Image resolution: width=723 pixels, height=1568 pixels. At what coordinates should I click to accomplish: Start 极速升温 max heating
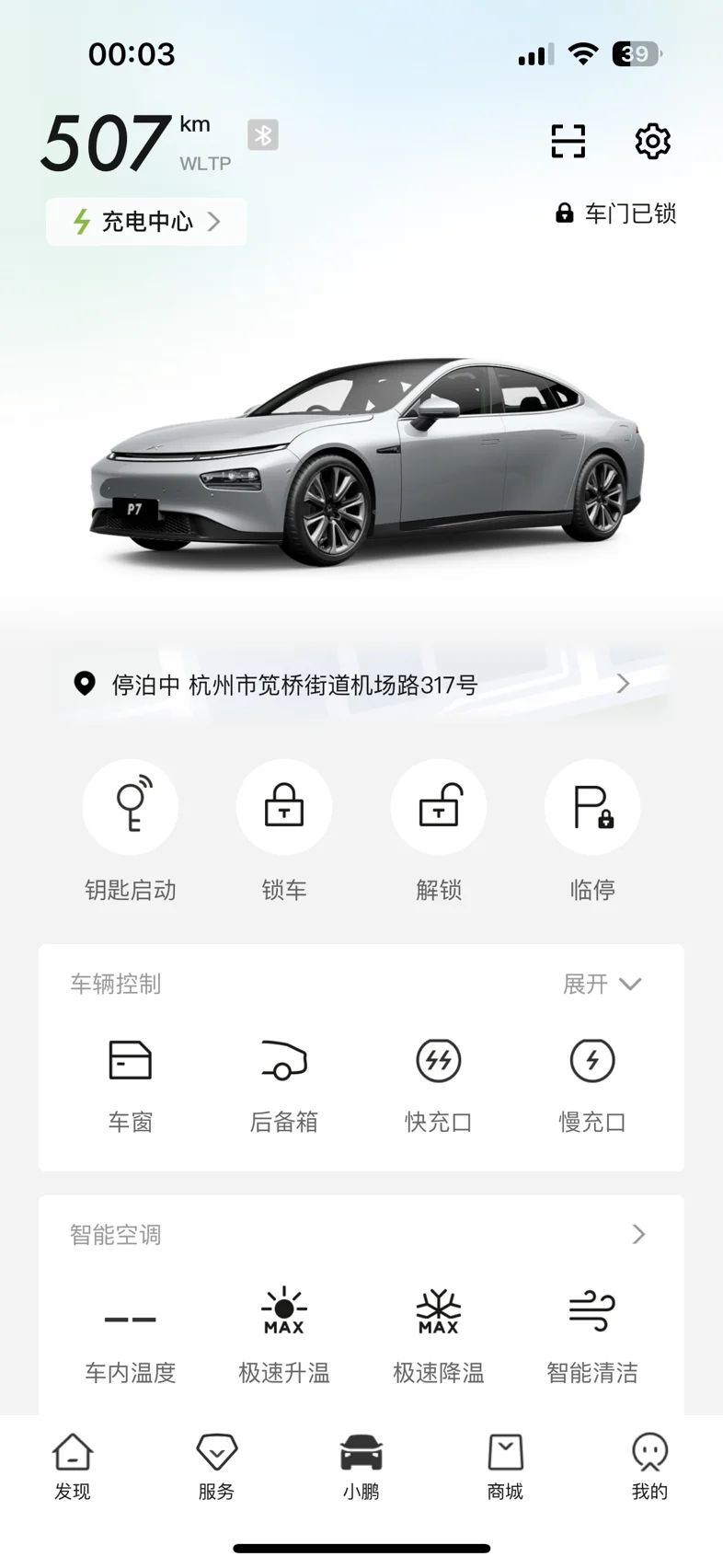(284, 1336)
